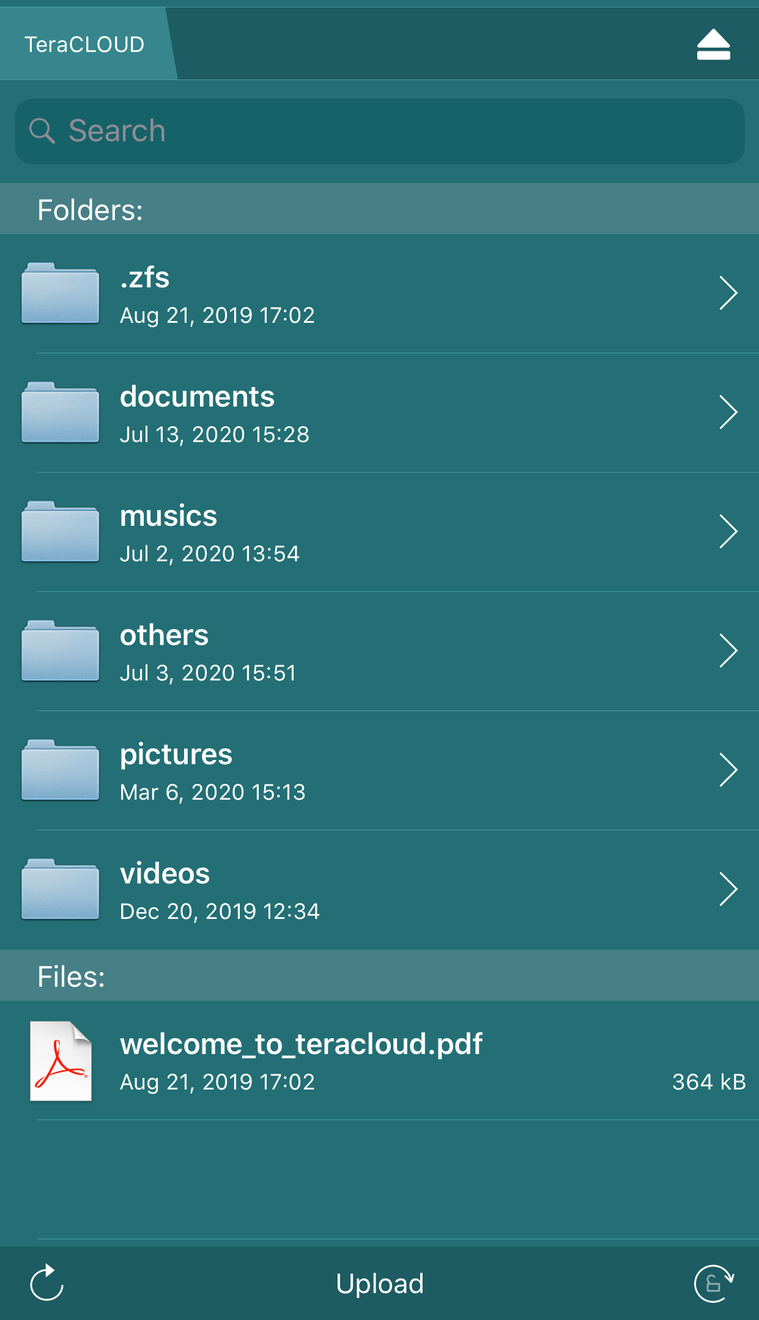Tap the magnifying glass in the search bar
The width and height of the screenshot is (759, 1320).
pyautogui.click(x=41, y=130)
